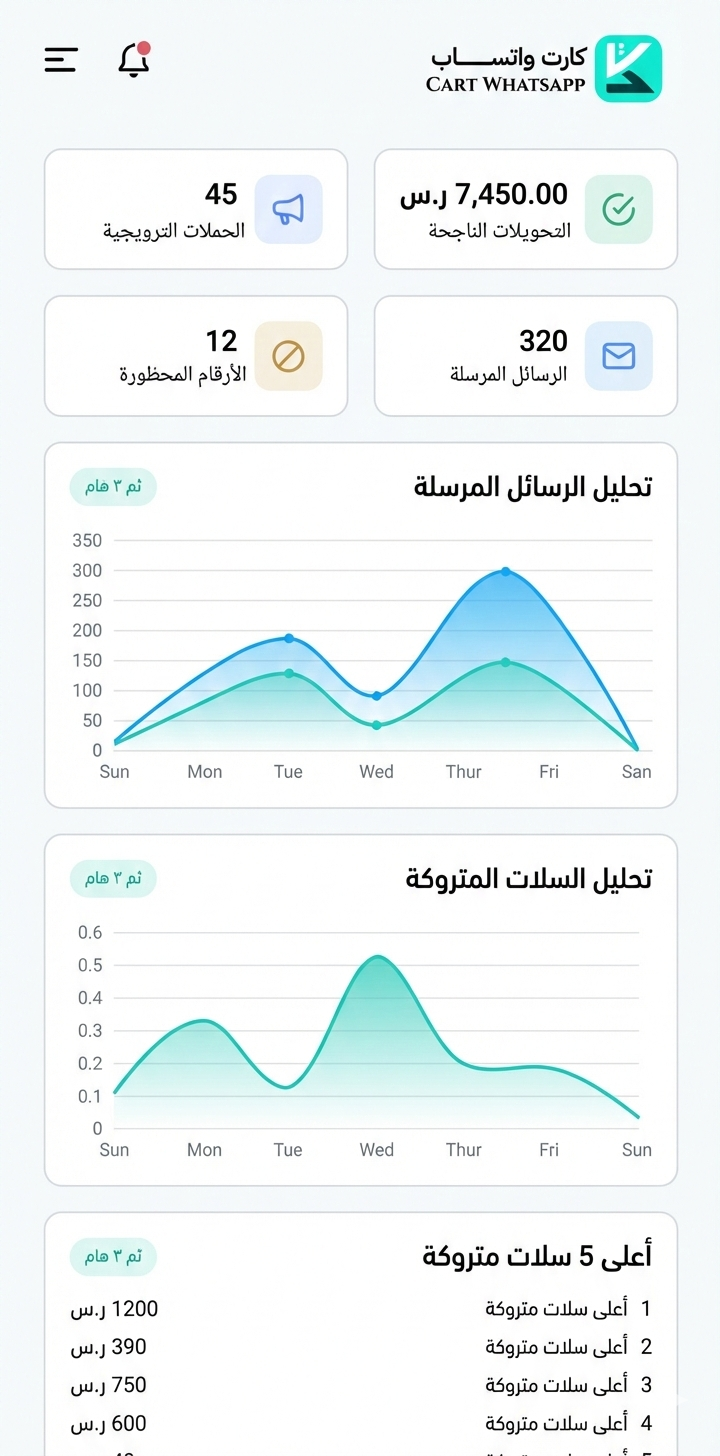720x1456 pixels.
Task: Open the hamburger navigation menu
Action: point(61,60)
